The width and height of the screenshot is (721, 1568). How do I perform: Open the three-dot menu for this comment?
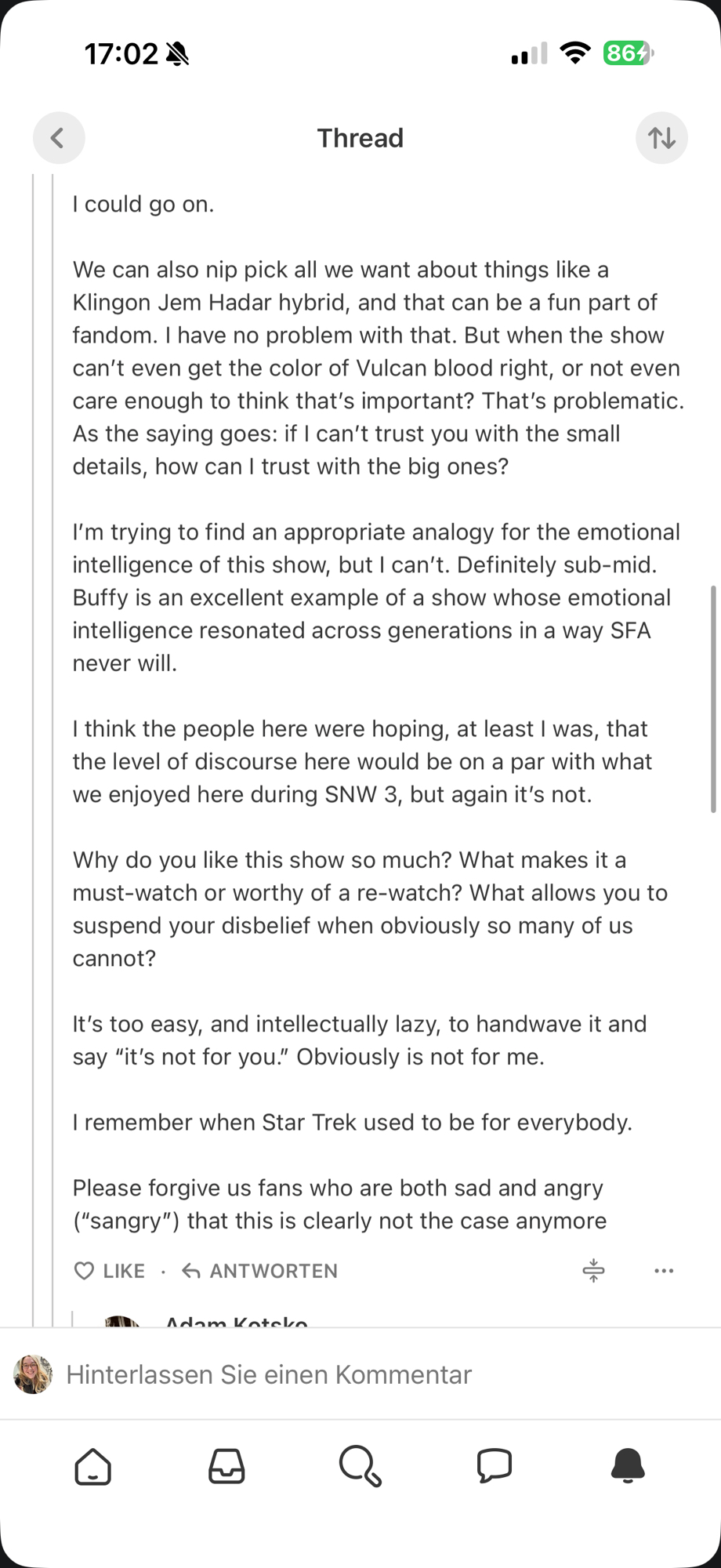click(x=664, y=1270)
